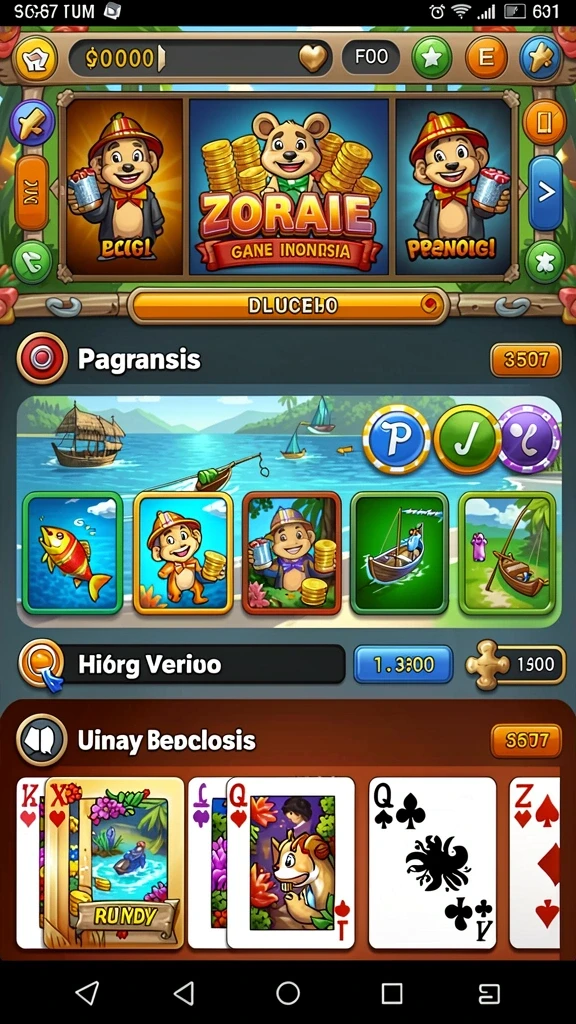The width and height of the screenshot is (576, 1024).
Task: Select the blue P chip
Action: point(396,439)
